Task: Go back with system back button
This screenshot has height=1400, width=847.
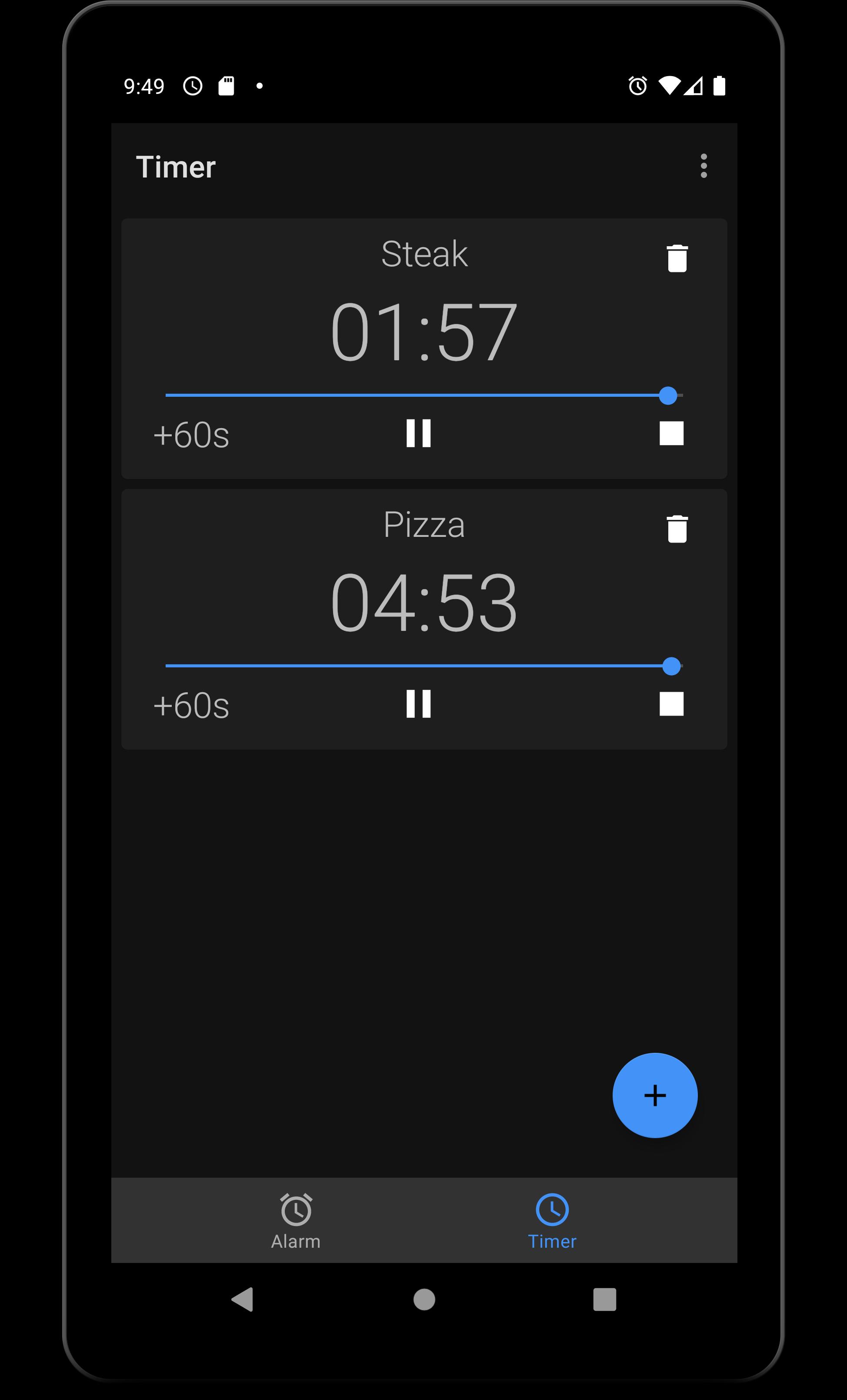Action: [243, 1300]
